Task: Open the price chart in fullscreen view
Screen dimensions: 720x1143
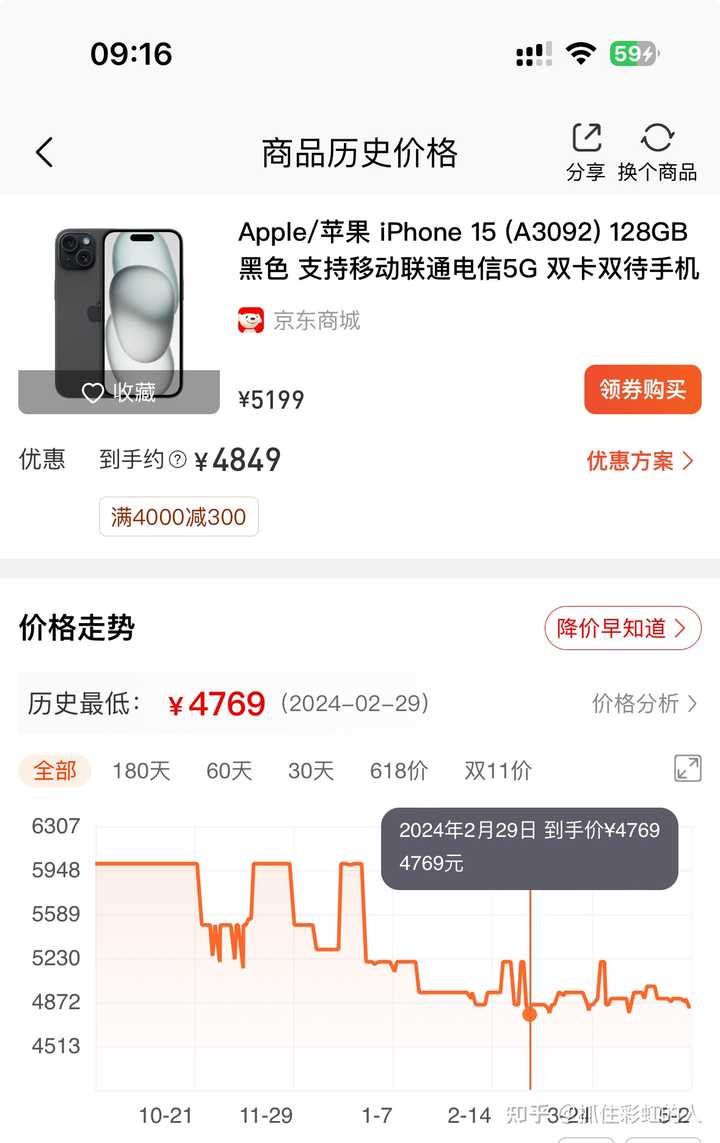Action: 687,769
